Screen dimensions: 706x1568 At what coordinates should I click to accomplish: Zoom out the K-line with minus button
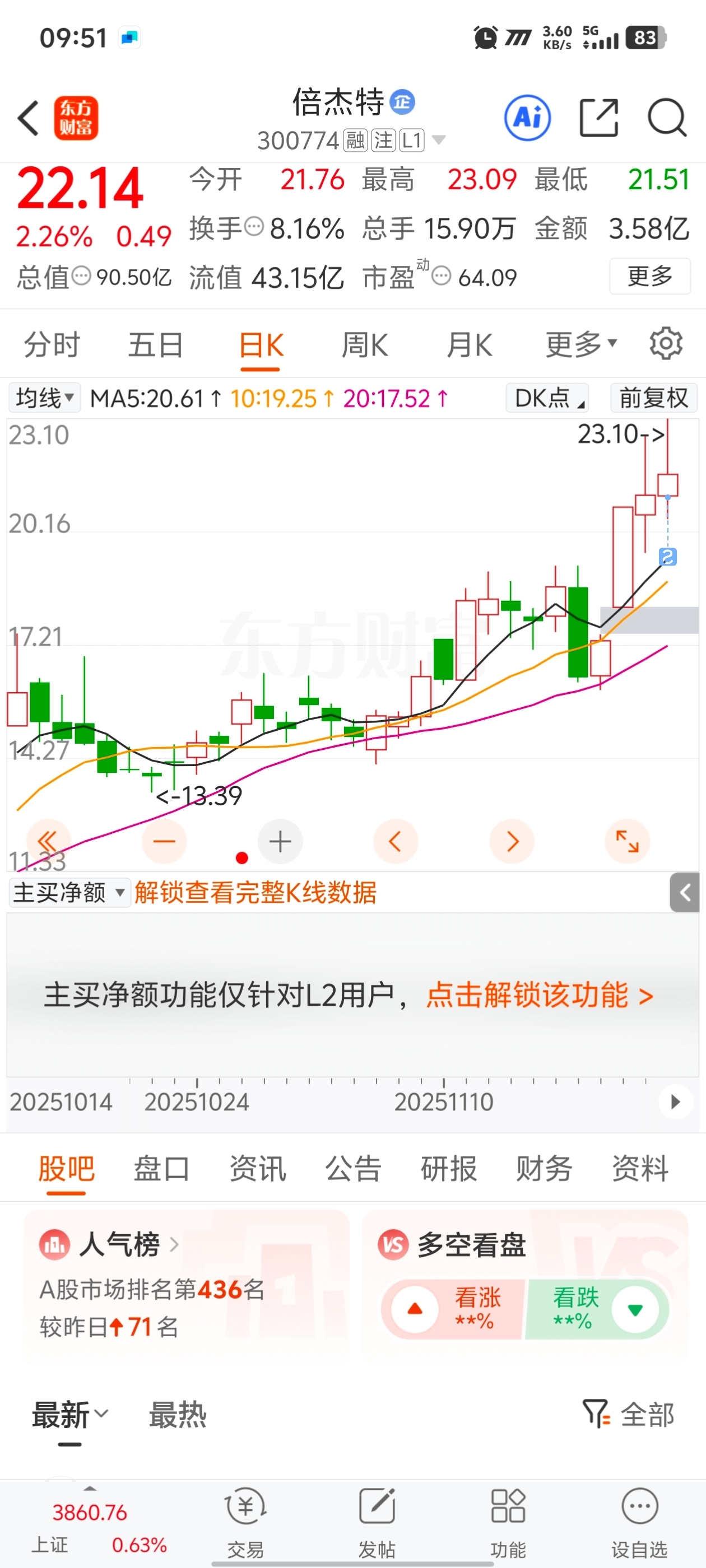click(164, 842)
